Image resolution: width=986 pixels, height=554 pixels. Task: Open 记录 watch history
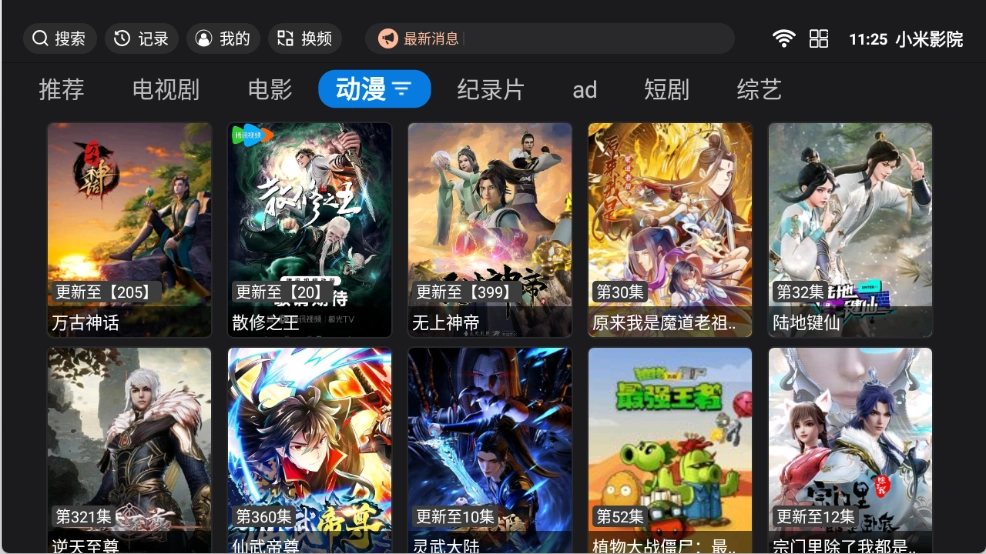(x=142, y=39)
